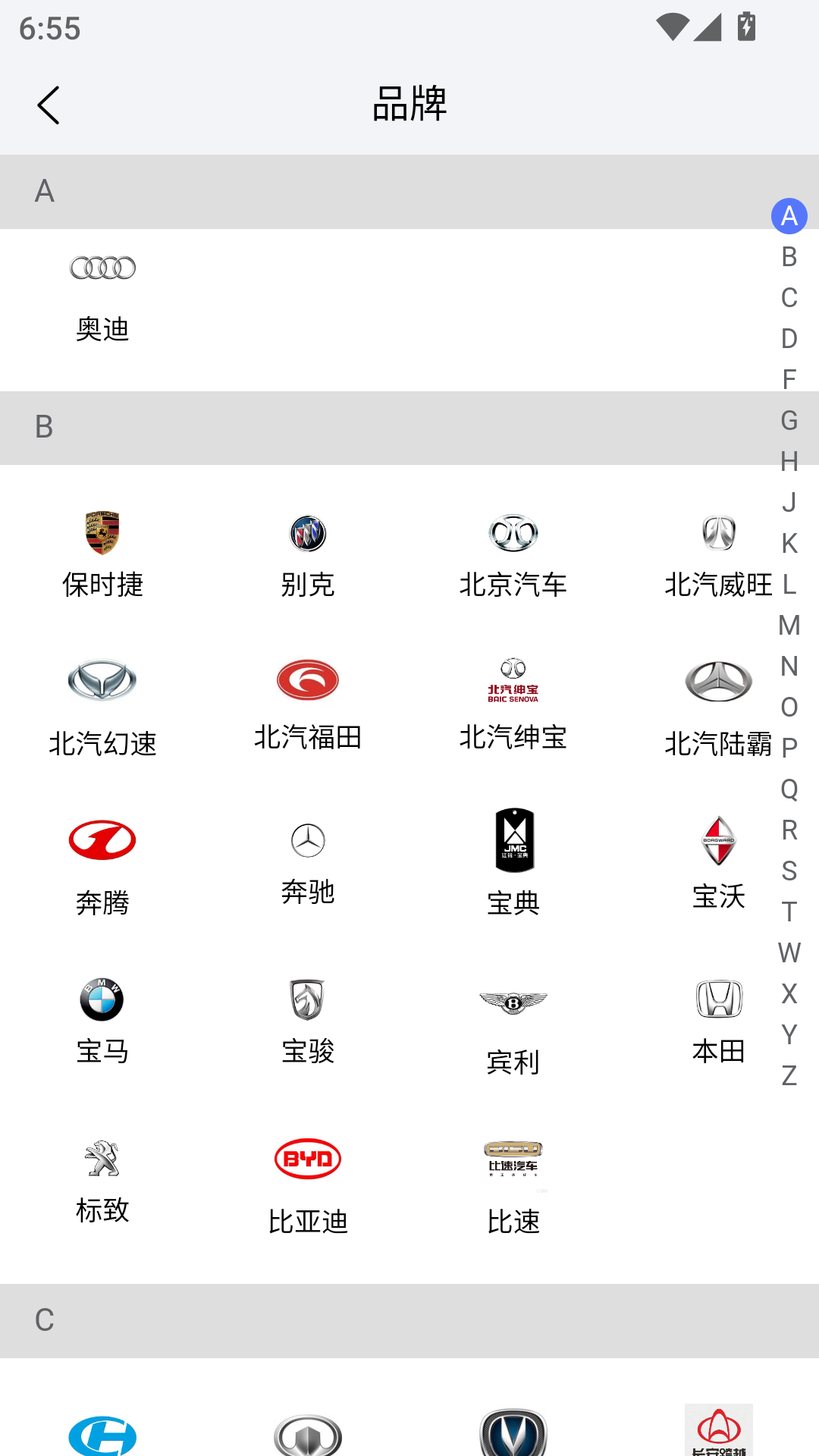Jump to letter Z in the index
819x1456 pixels.
pos(789,1078)
